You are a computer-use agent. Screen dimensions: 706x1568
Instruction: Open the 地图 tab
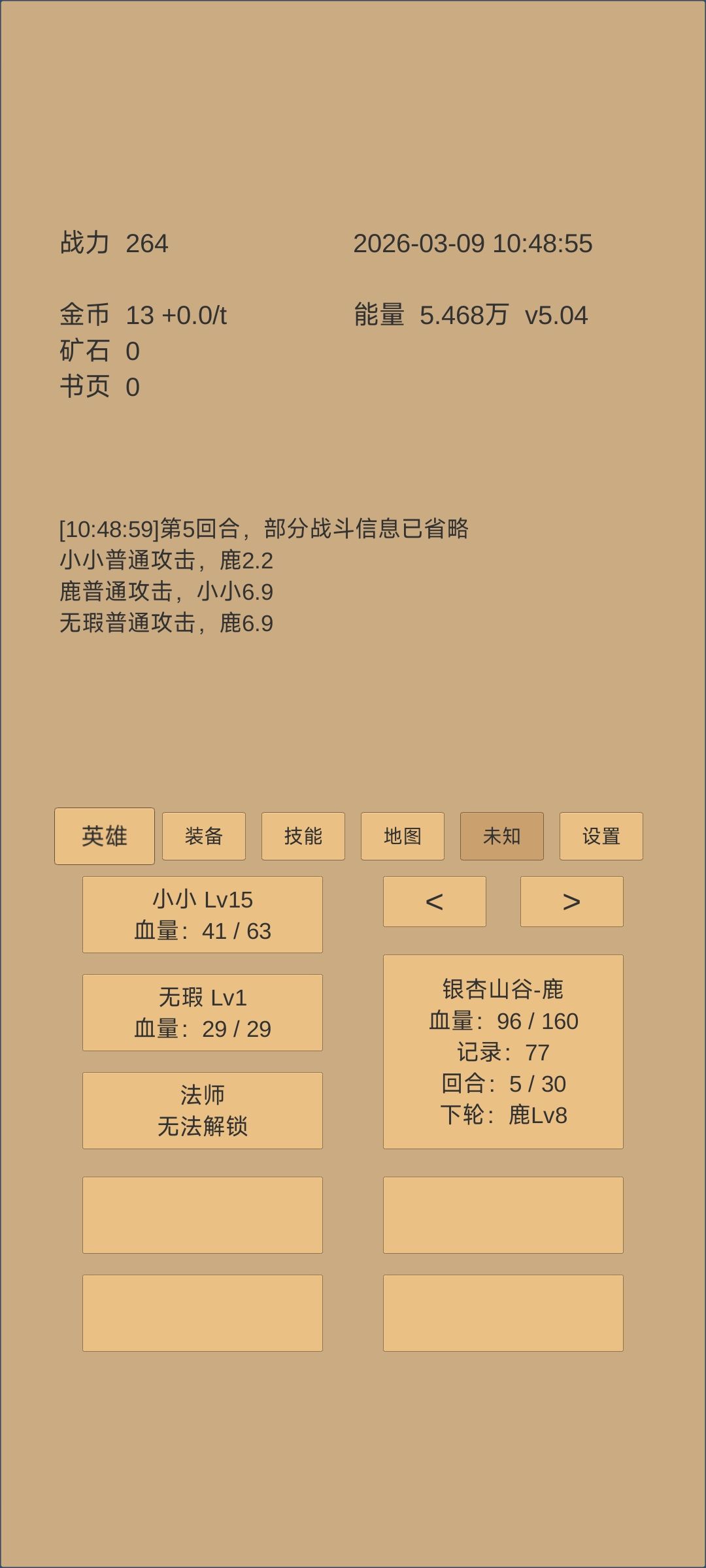pos(402,836)
